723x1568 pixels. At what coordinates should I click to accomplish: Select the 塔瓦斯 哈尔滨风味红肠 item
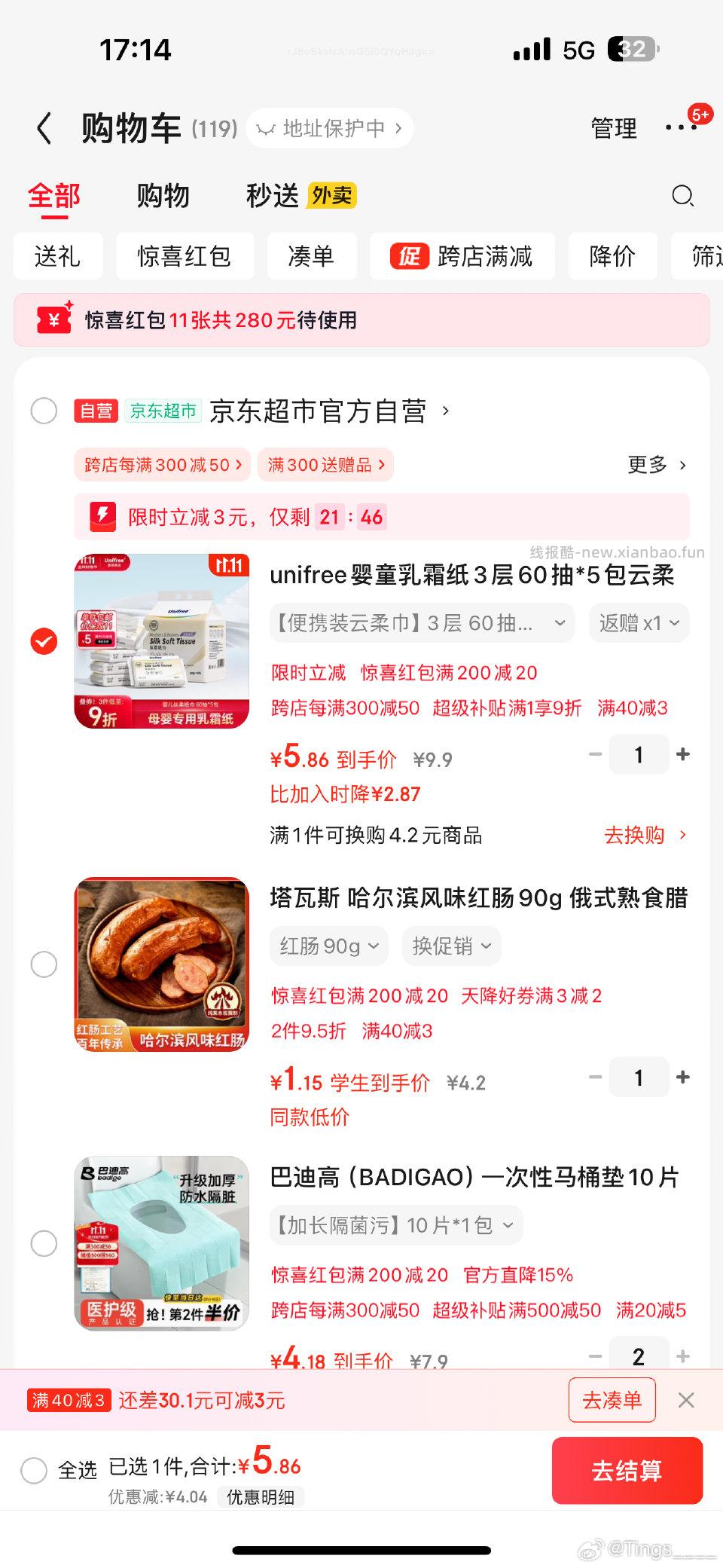coord(44,964)
